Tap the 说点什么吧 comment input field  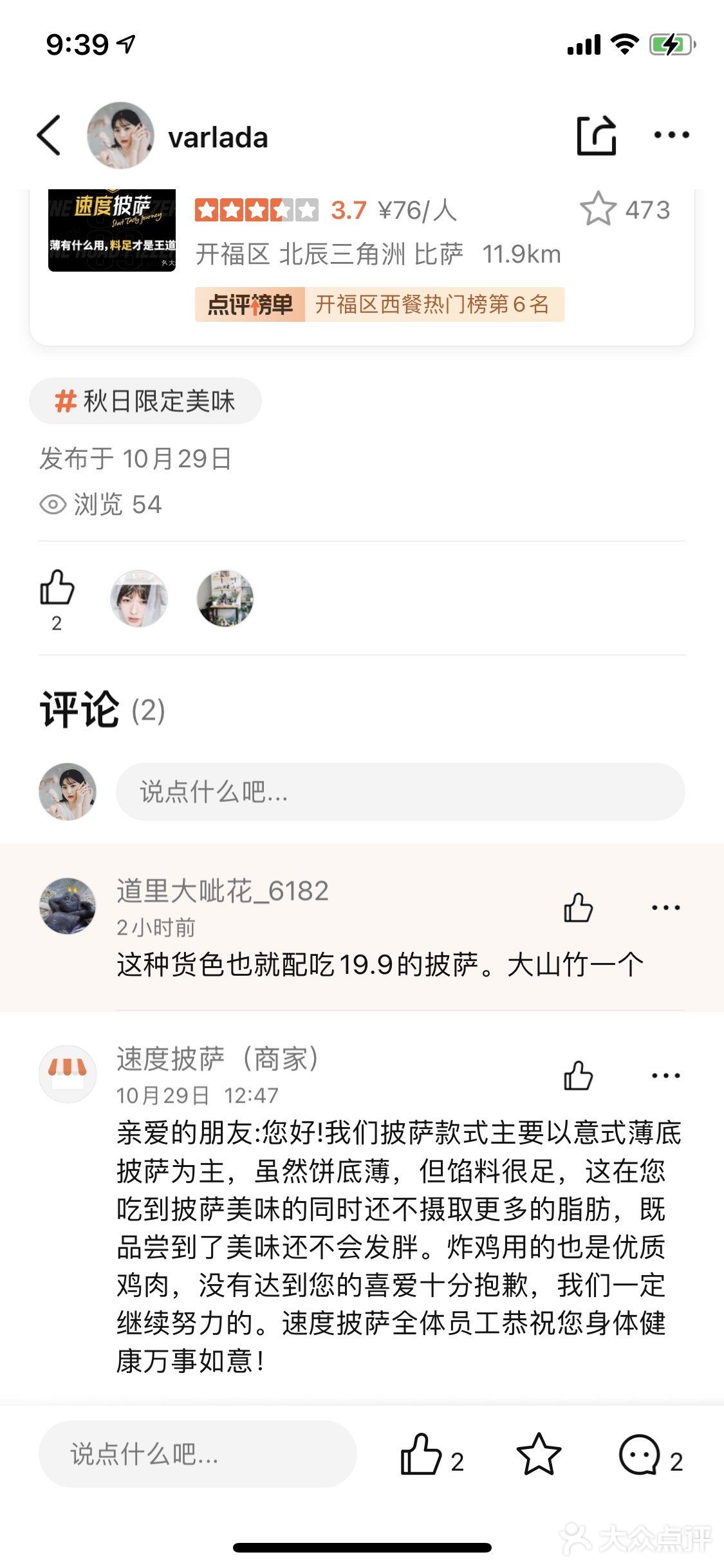click(x=399, y=792)
